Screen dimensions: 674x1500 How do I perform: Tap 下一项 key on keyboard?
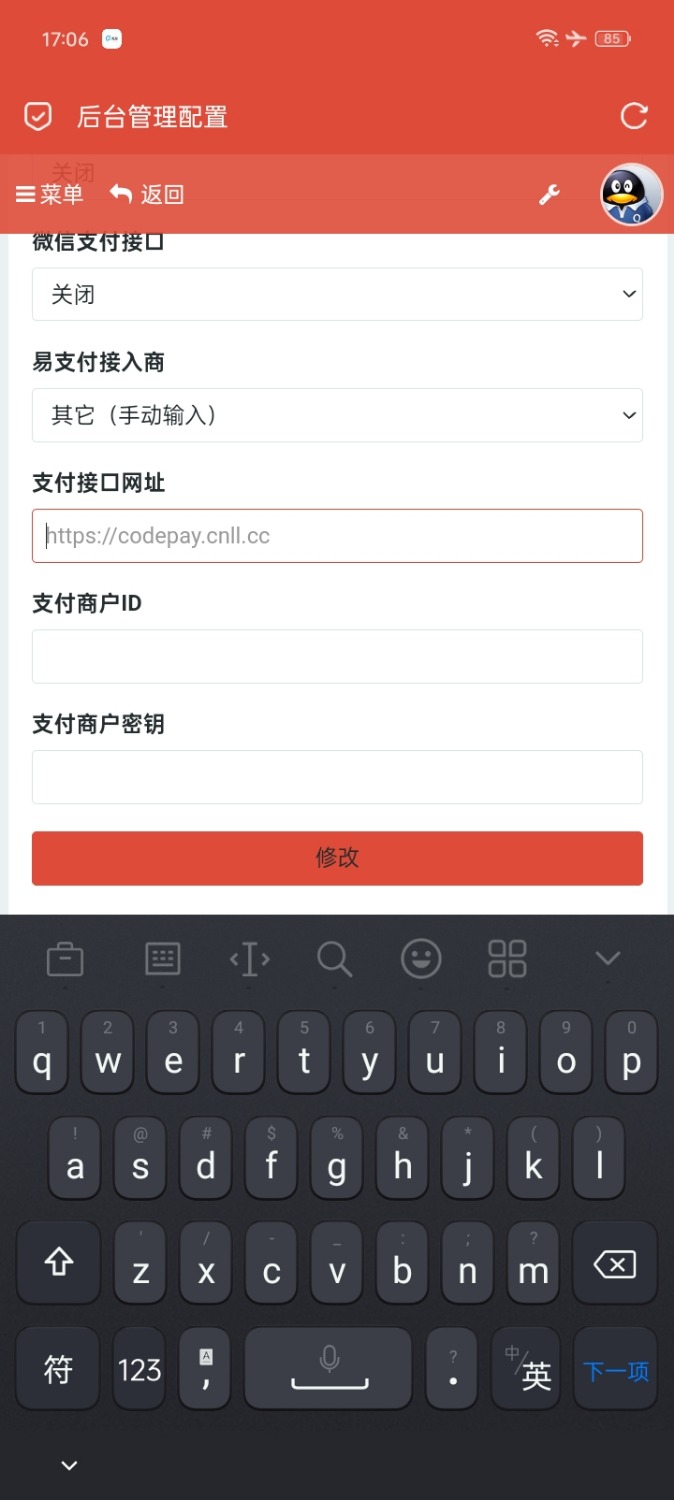coord(616,1369)
